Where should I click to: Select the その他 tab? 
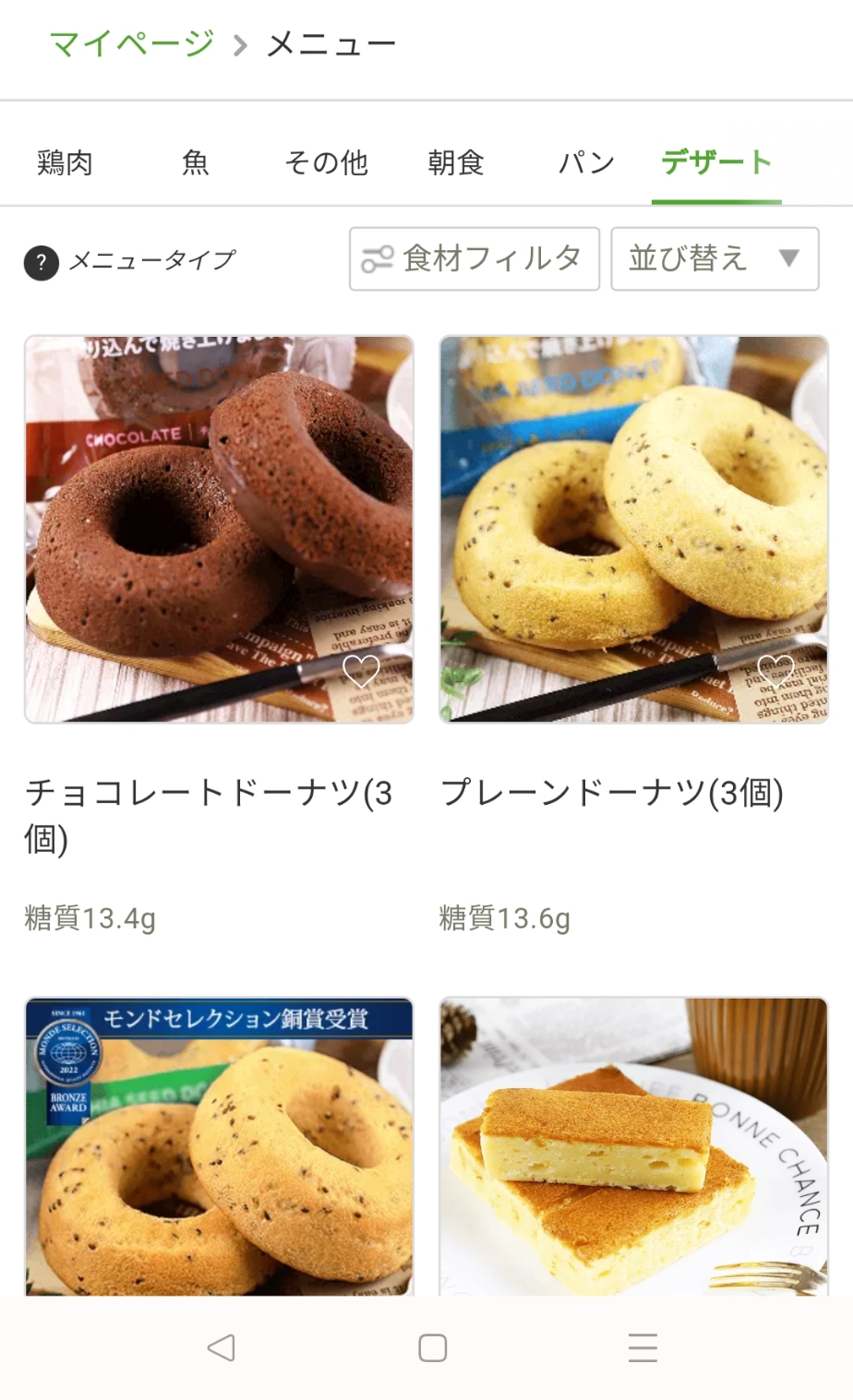pos(326,162)
